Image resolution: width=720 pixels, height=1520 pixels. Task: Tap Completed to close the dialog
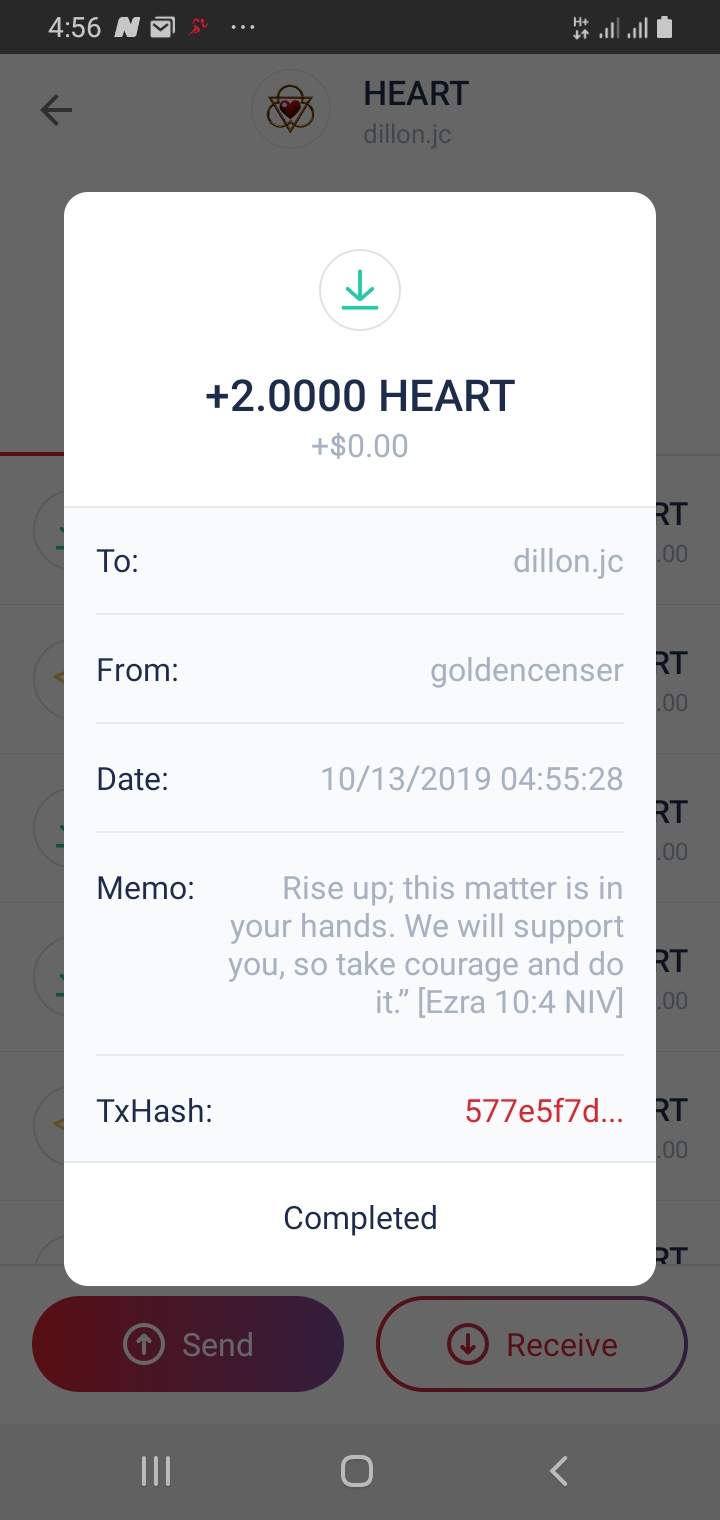tap(360, 1218)
